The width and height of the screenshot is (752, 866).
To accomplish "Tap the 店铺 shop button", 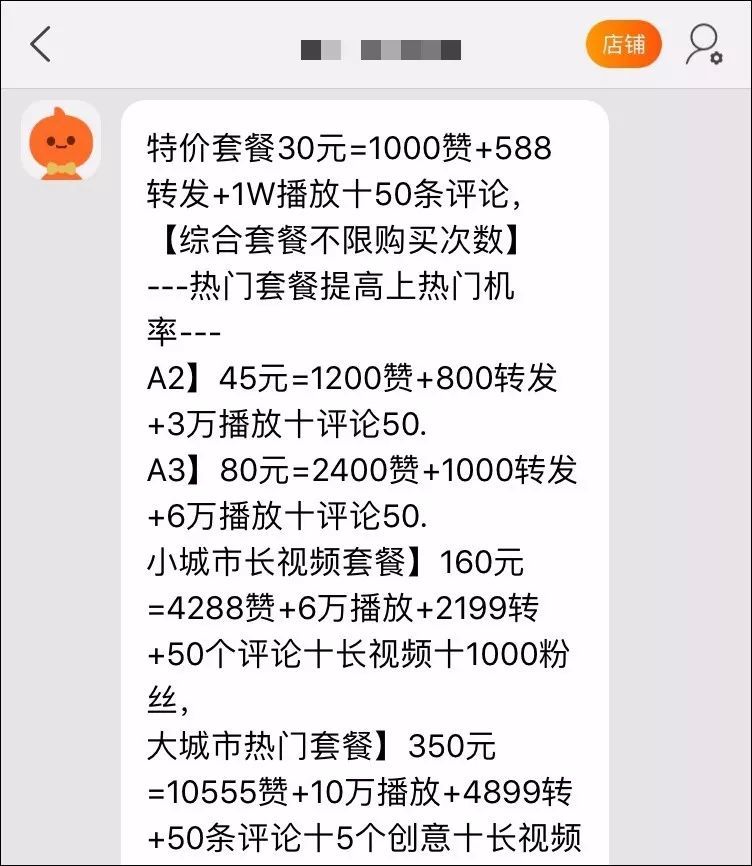I will pos(624,44).
